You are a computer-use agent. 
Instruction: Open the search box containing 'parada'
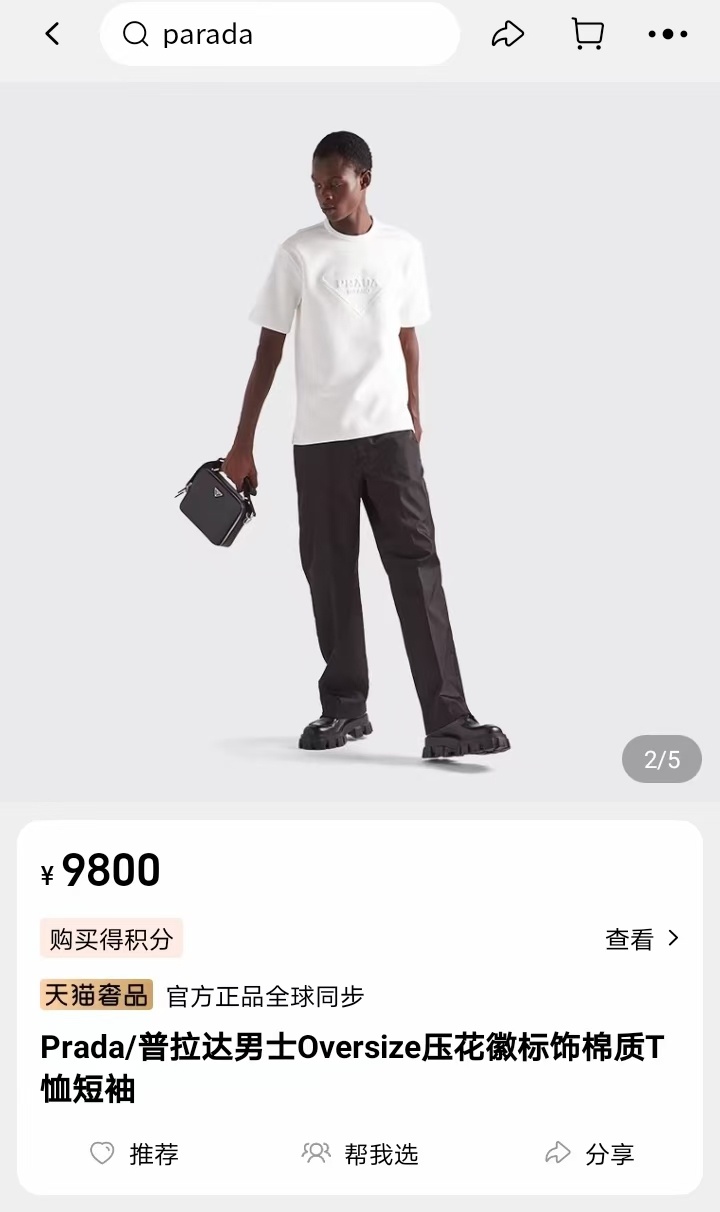coord(280,34)
